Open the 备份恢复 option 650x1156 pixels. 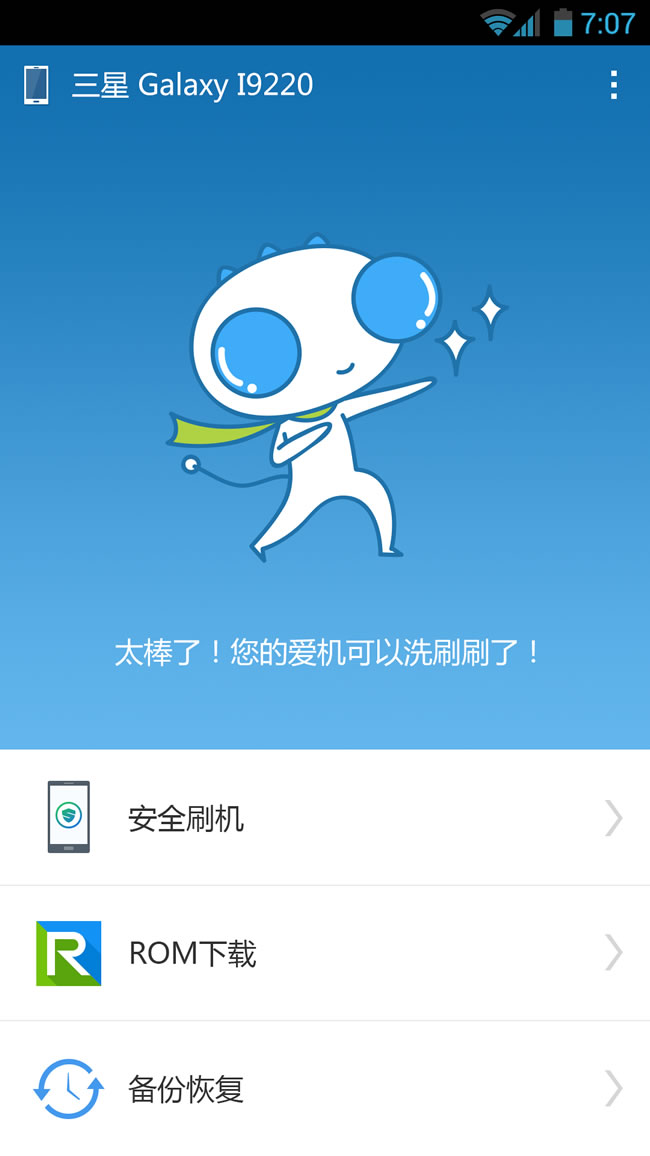[325, 1088]
